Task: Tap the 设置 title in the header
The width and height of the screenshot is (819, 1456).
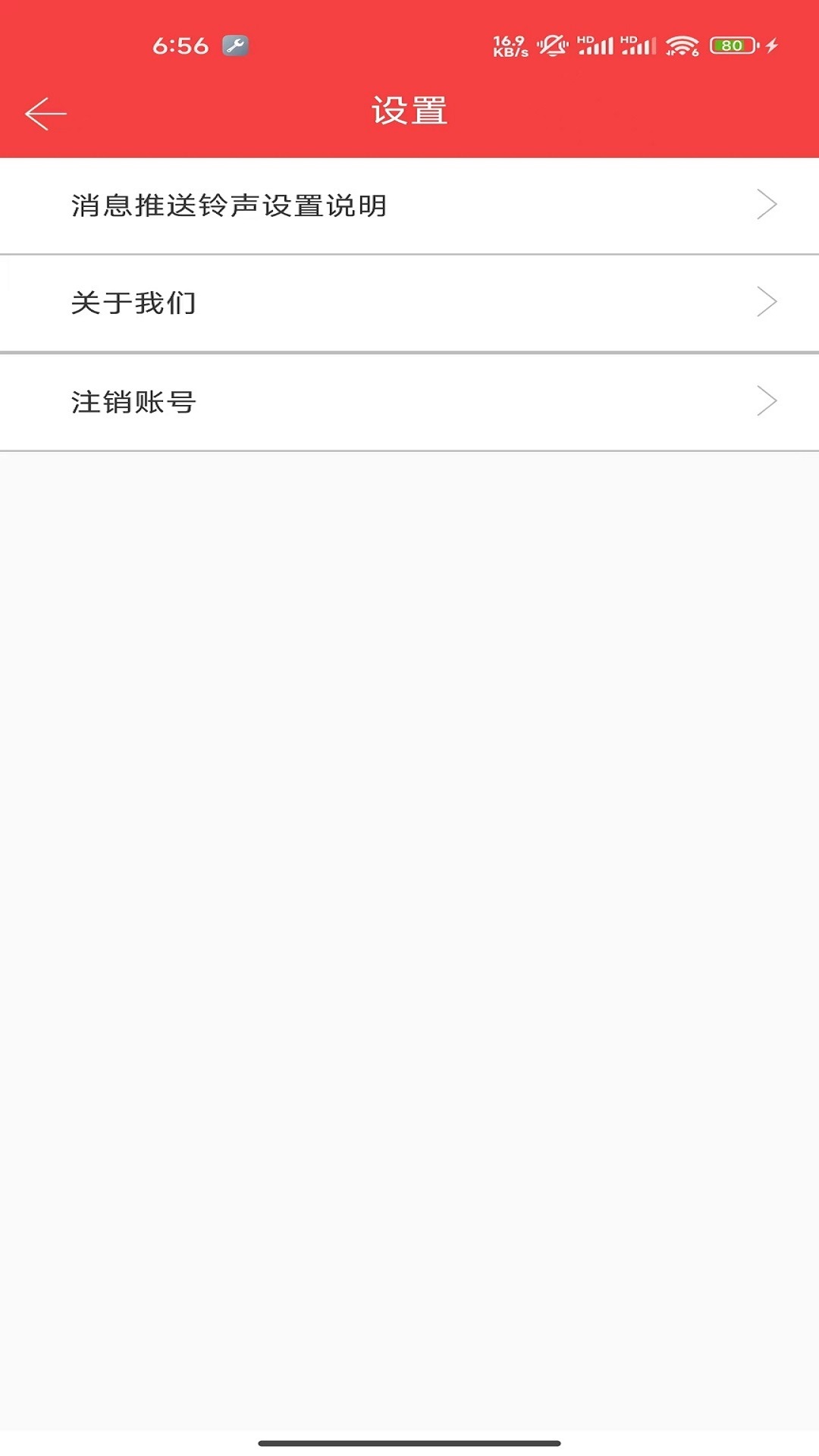Action: 409,110
